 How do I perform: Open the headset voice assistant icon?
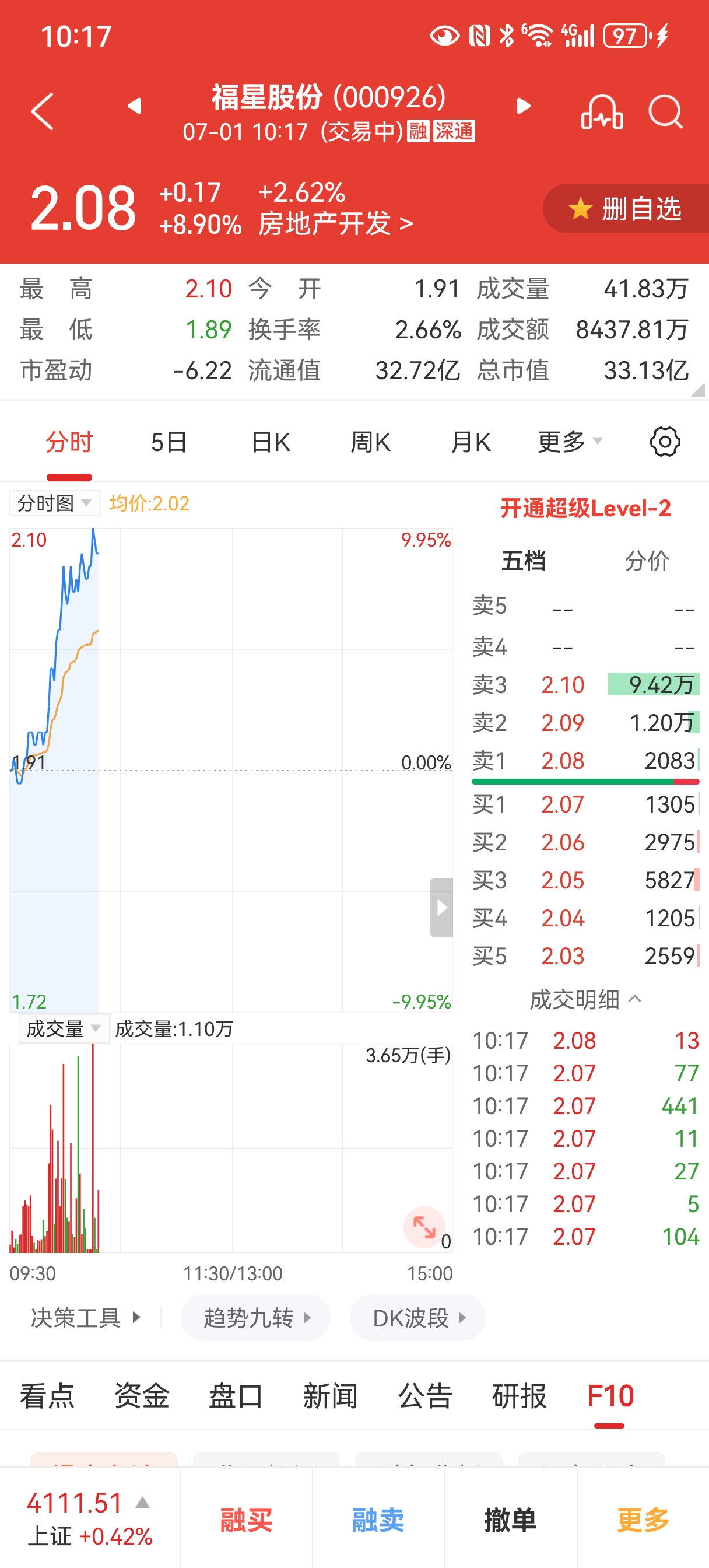(x=602, y=112)
